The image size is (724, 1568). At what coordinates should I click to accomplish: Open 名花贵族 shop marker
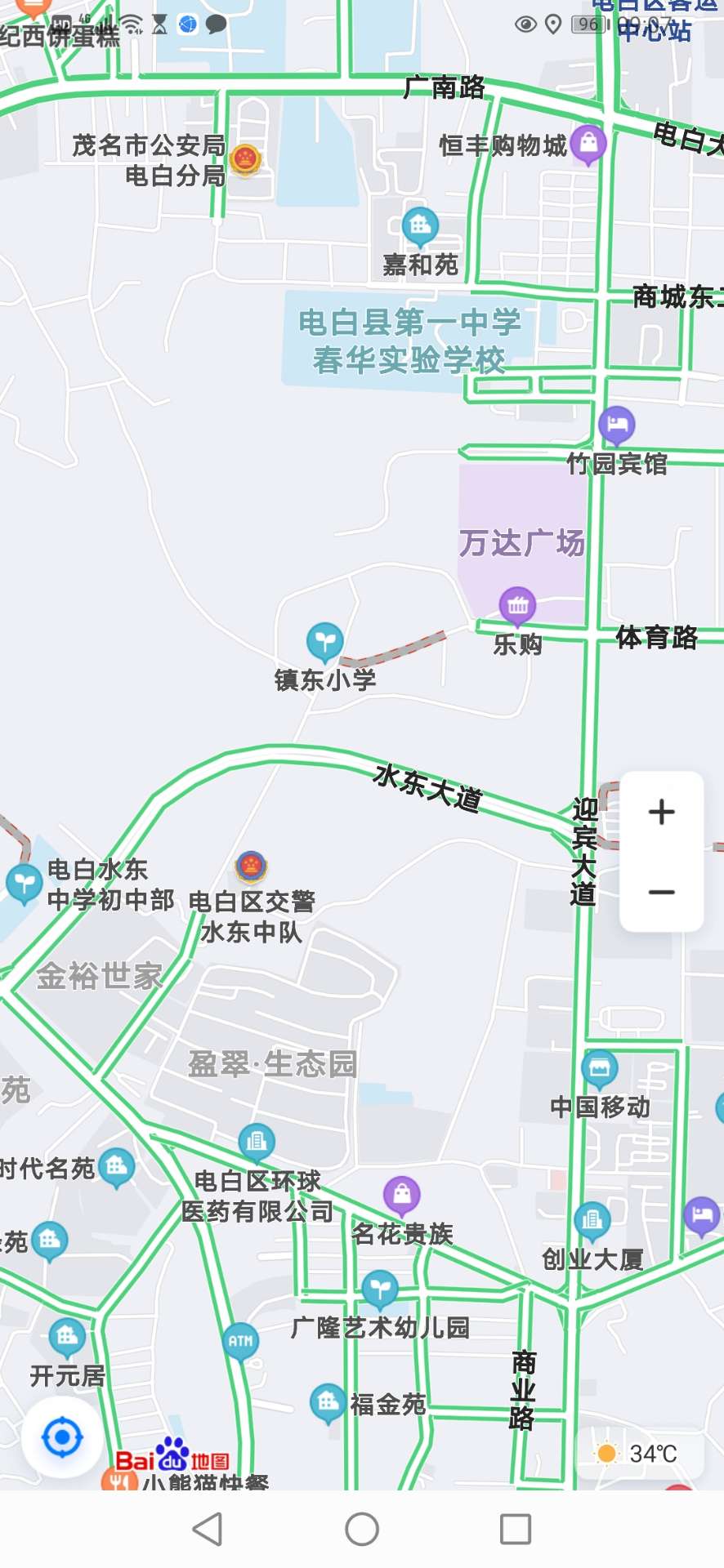[x=401, y=1195]
